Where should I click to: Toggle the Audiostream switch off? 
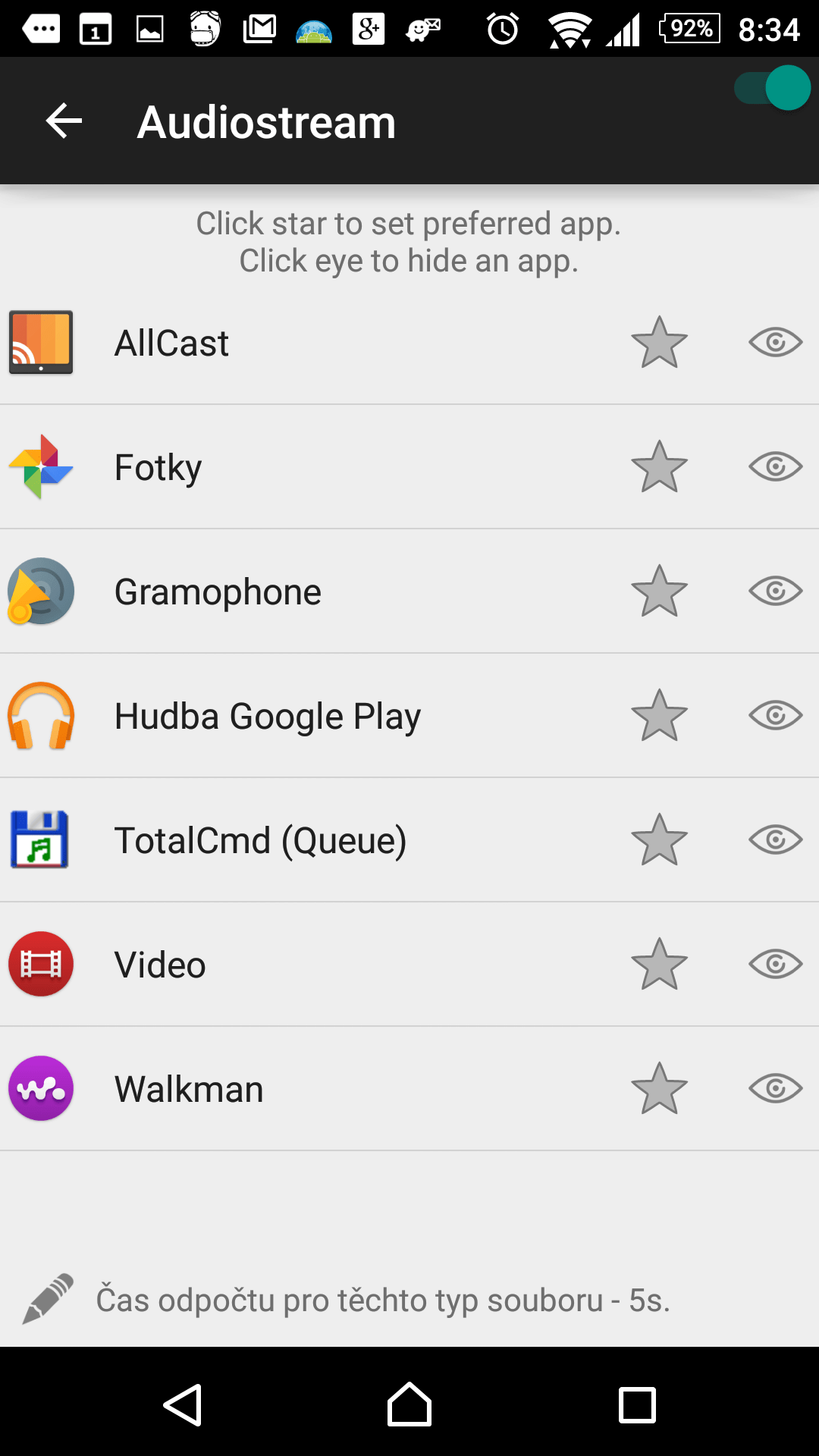click(772, 88)
